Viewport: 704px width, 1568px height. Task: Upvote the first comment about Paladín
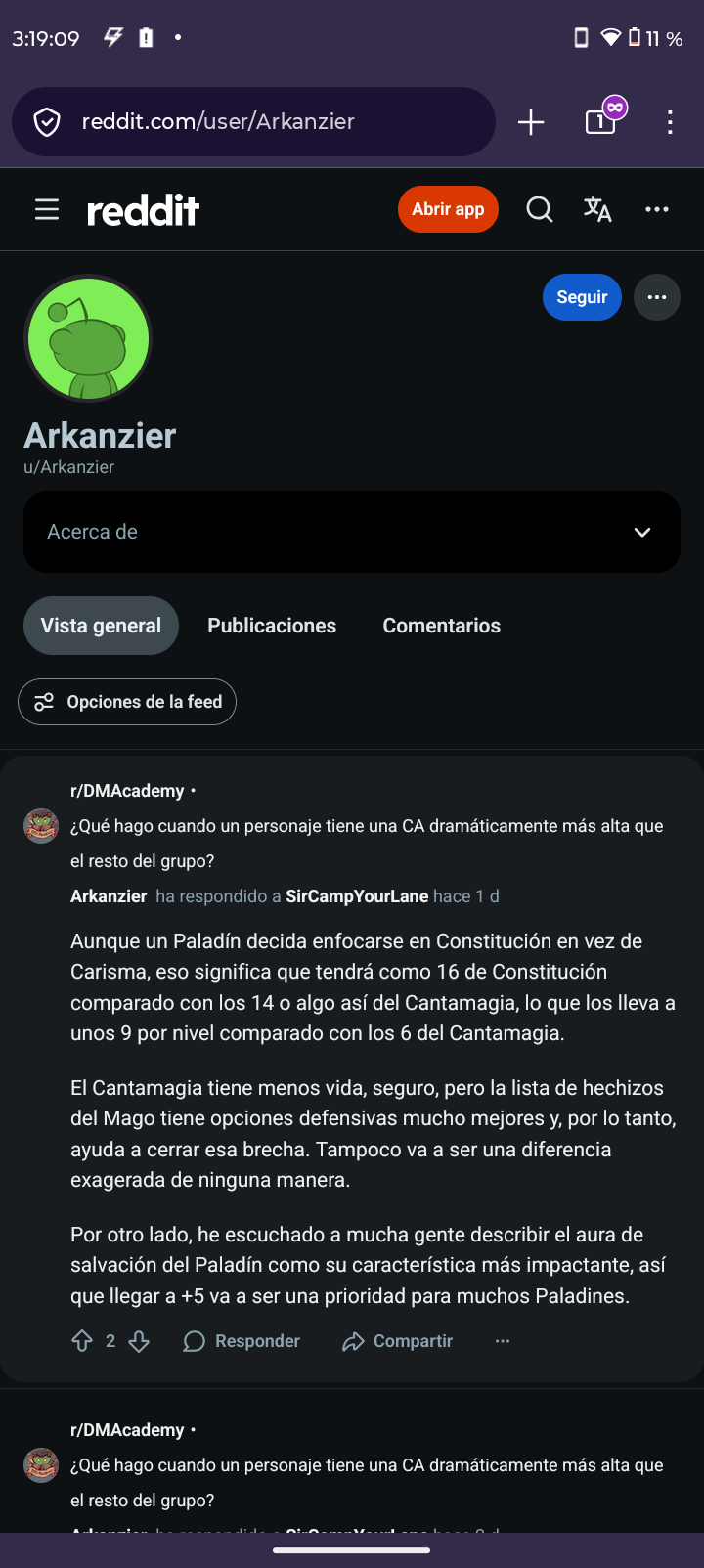(82, 1341)
